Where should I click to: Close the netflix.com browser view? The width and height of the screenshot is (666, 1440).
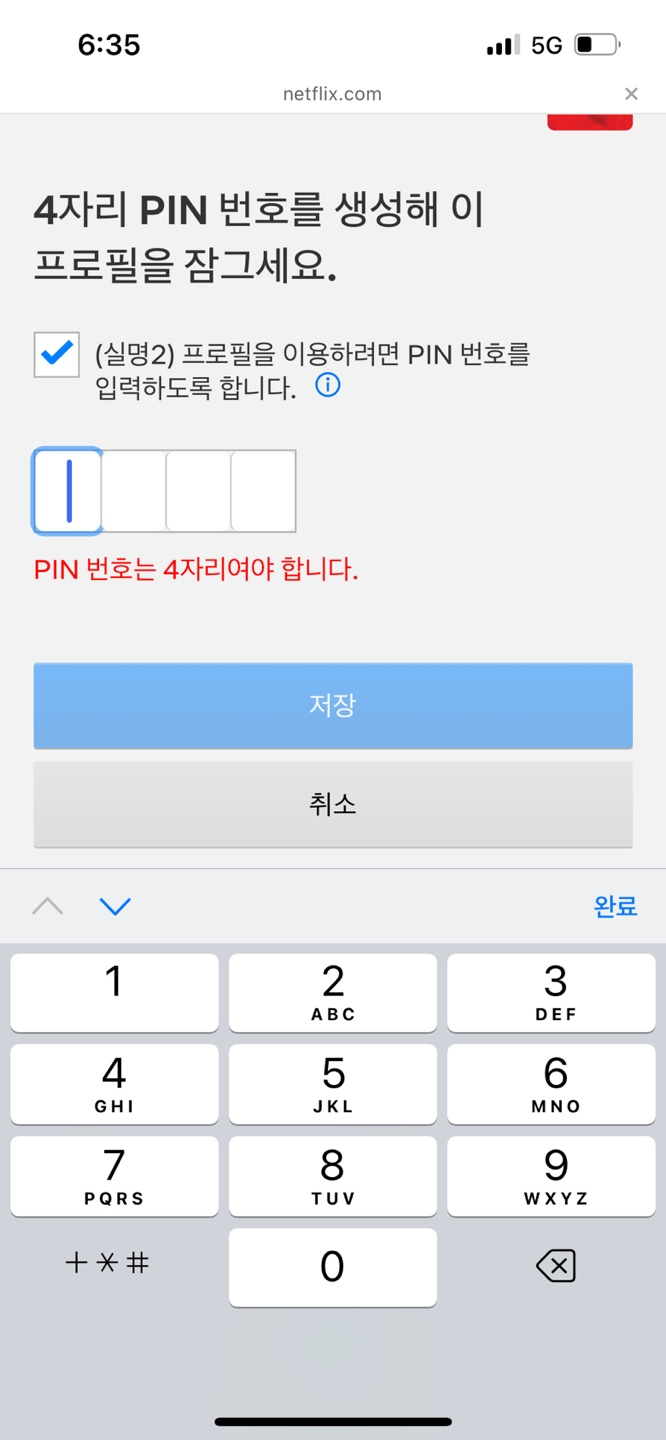(x=631, y=94)
